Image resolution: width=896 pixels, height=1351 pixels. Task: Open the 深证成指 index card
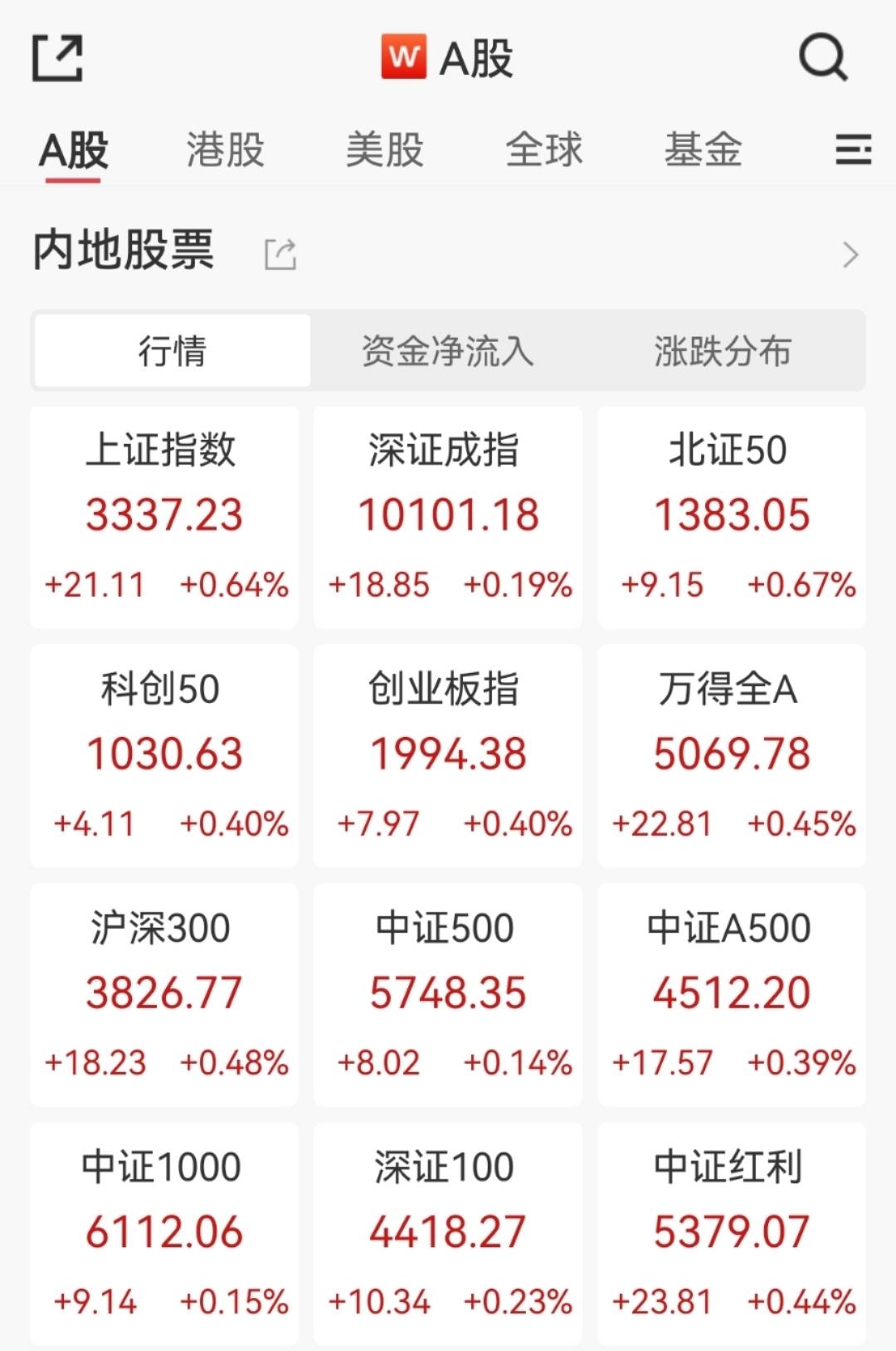click(448, 517)
